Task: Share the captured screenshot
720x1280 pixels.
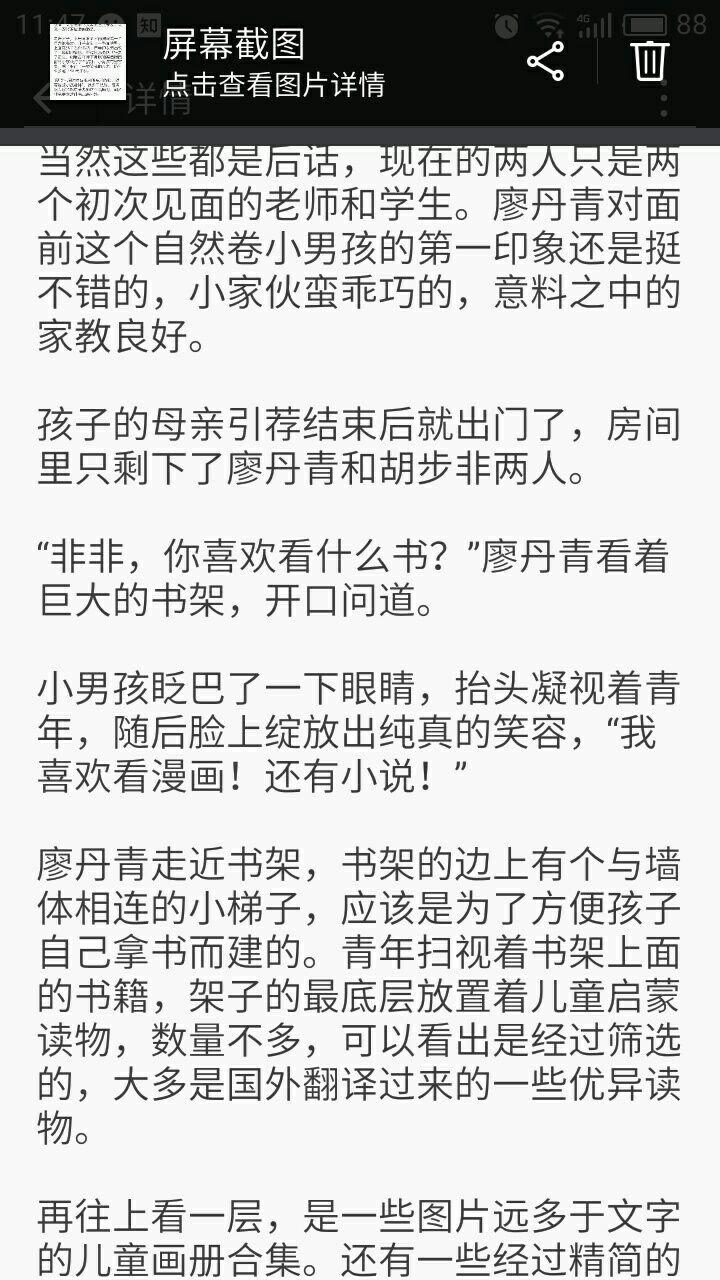Action: point(545,62)
